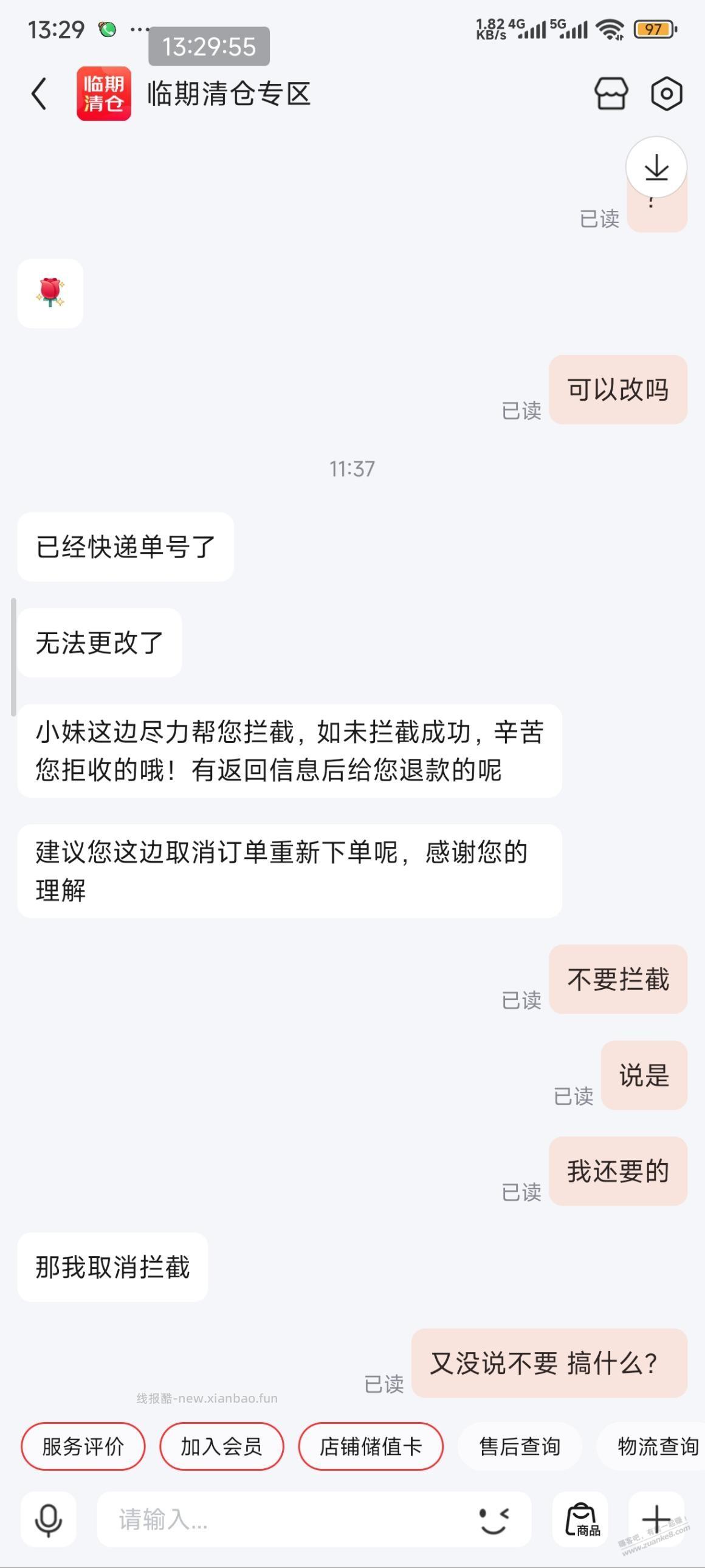The width and height of the screenshot is (705, 1568).
Task: Select the 可以改吗 message bubble
Action: [618, 390]
